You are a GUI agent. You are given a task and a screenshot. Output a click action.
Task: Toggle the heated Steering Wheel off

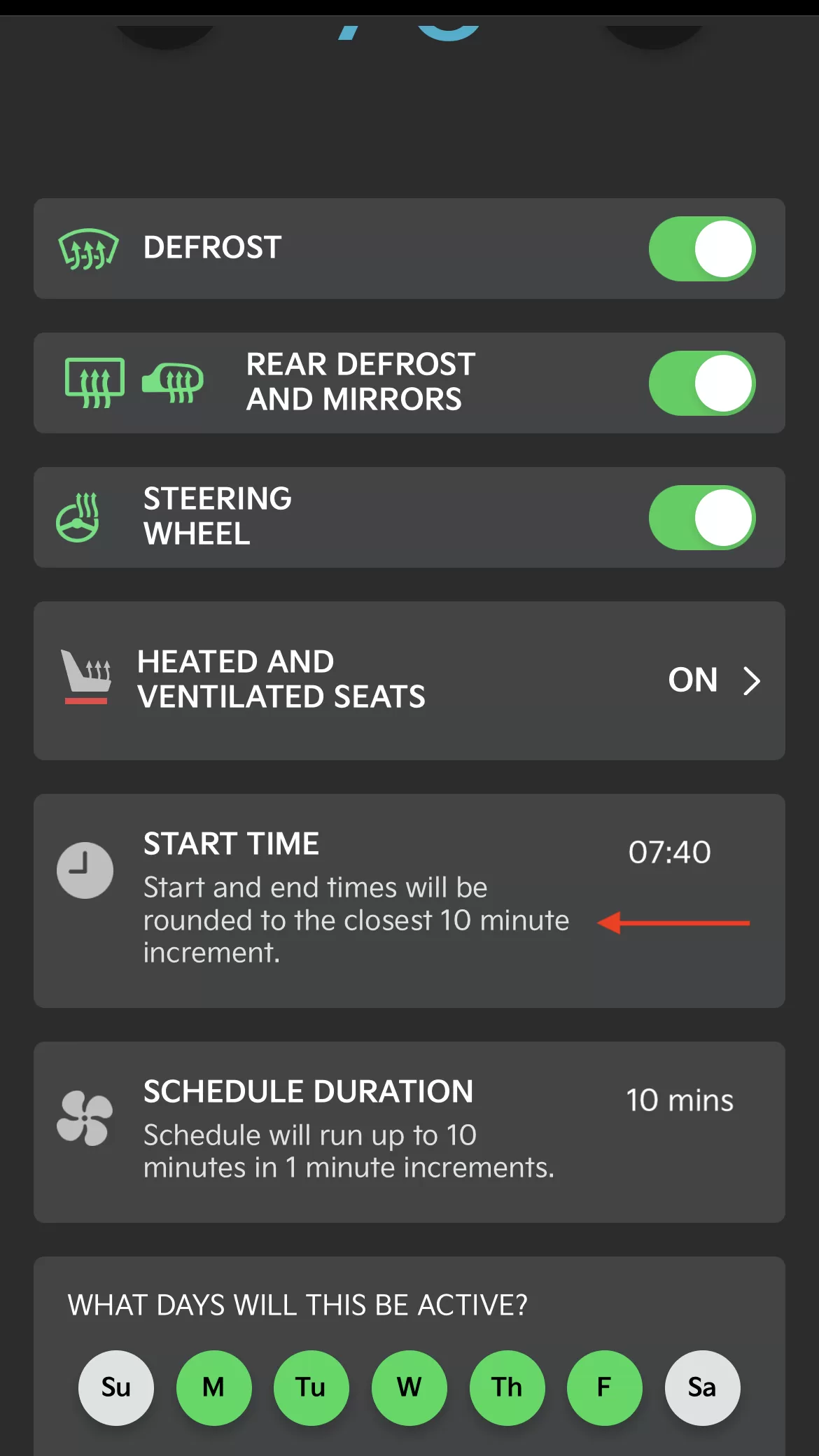[x=701, y=517]
